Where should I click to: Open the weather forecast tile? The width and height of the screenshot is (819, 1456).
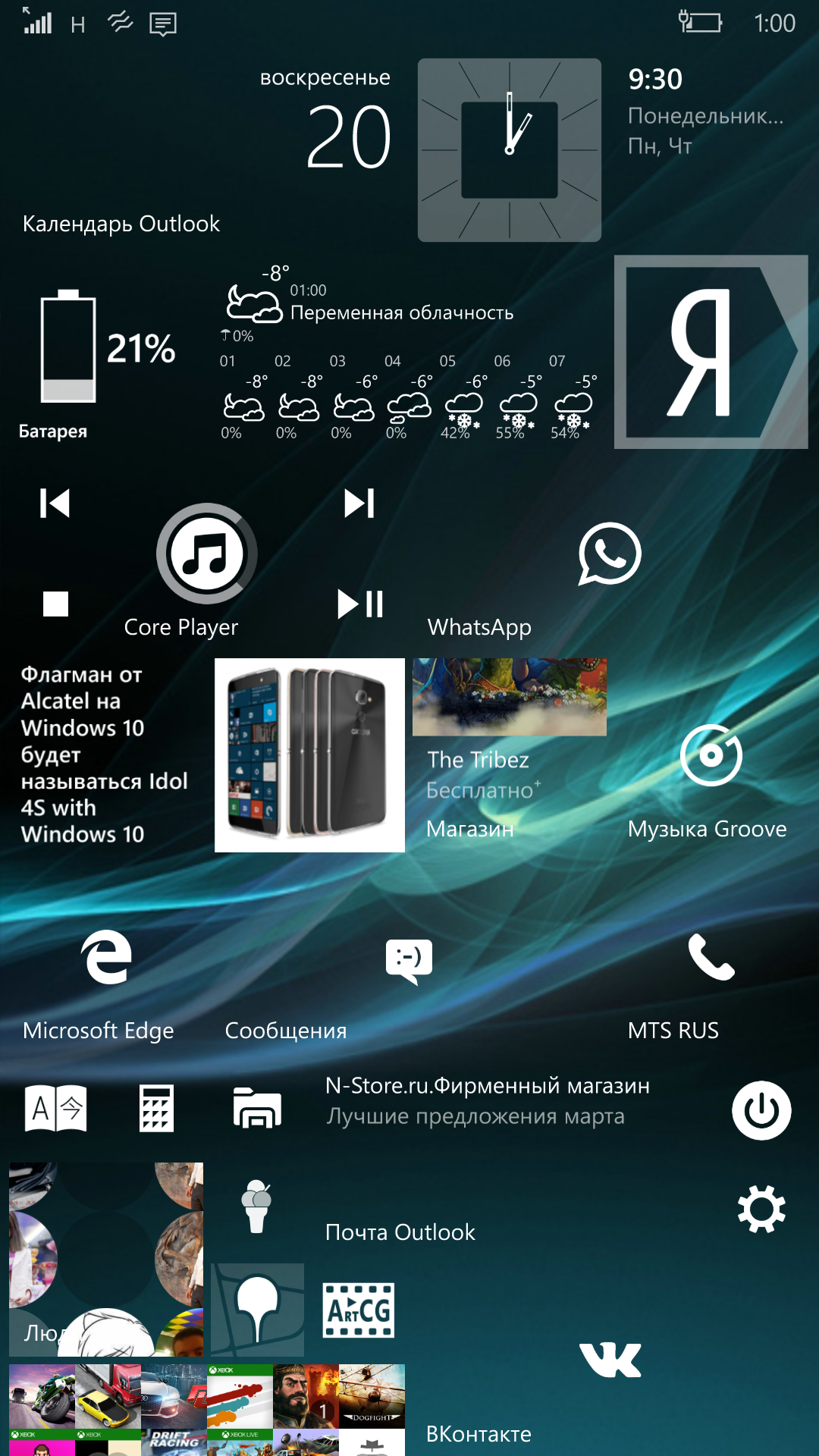coord(408,352)
